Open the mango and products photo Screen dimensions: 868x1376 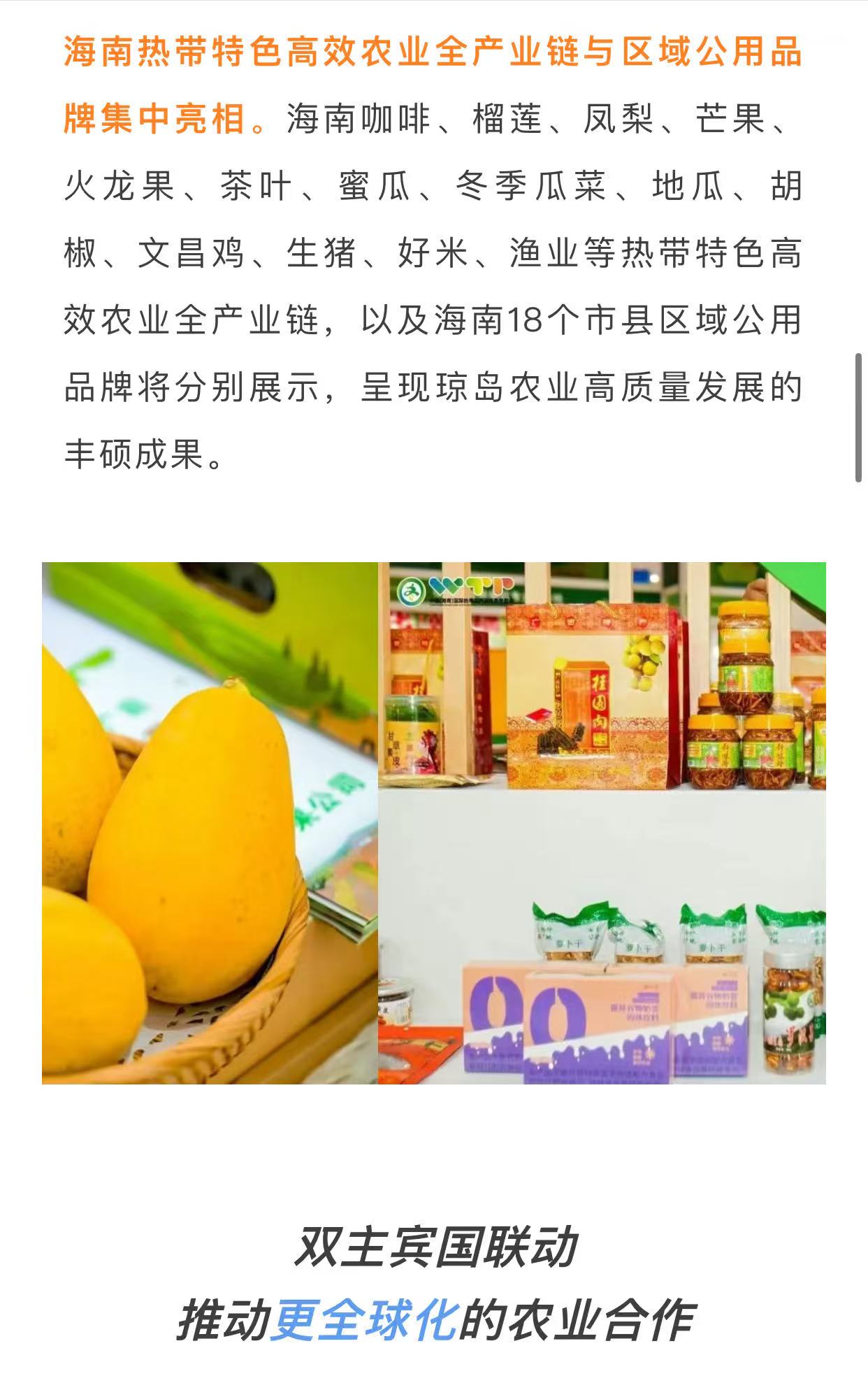(433, 822)
